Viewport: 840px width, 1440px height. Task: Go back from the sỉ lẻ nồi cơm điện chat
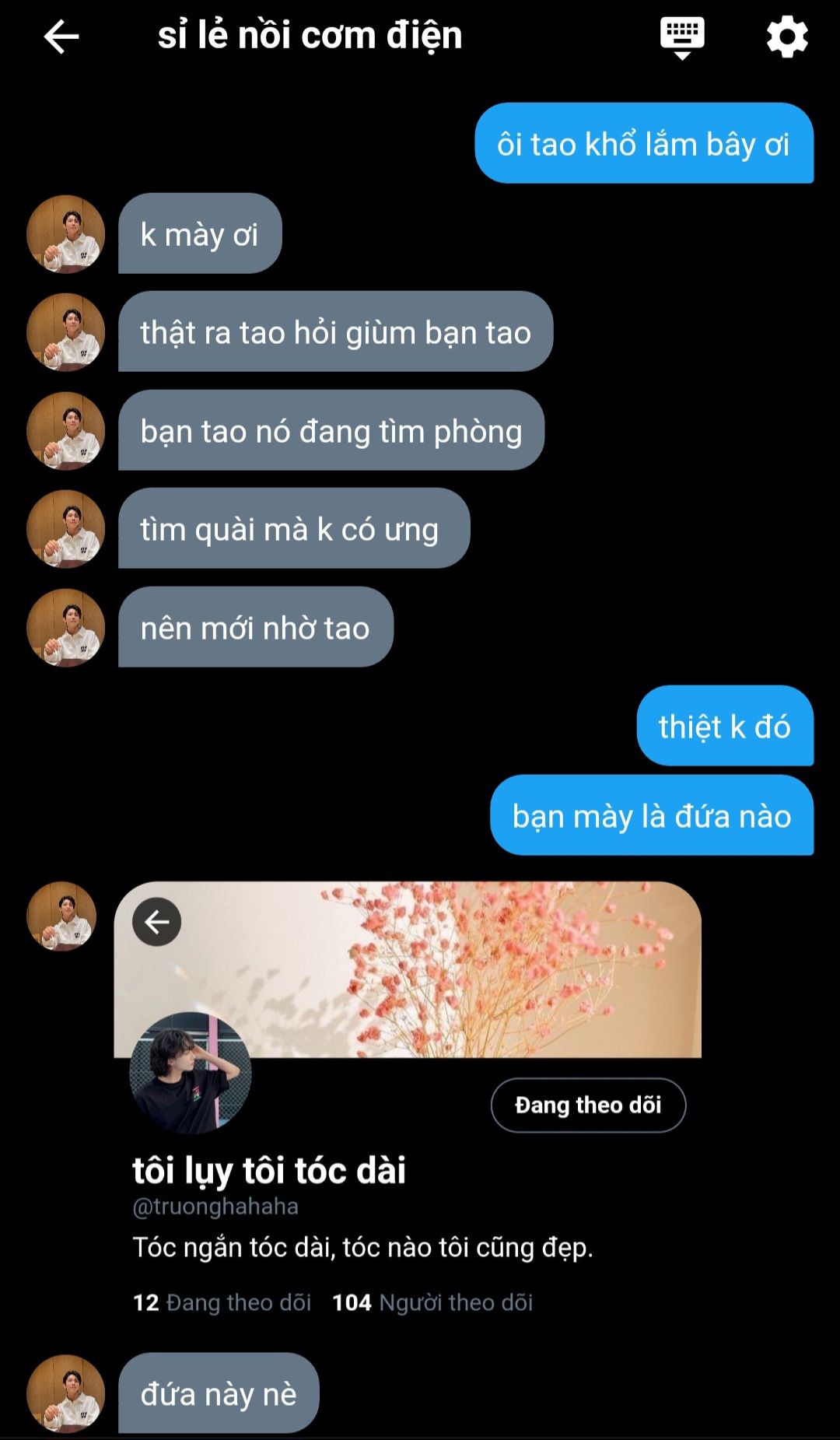[x=61, y=37]
